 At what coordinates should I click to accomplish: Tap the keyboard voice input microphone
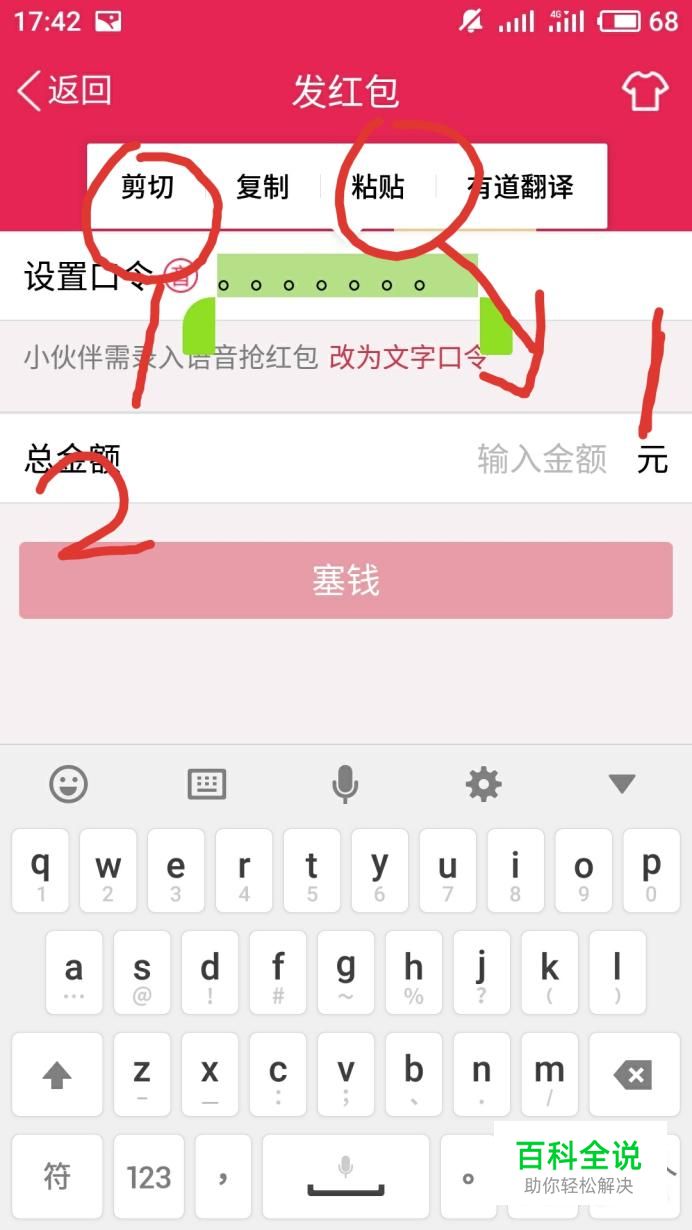[x=345, y=784]
